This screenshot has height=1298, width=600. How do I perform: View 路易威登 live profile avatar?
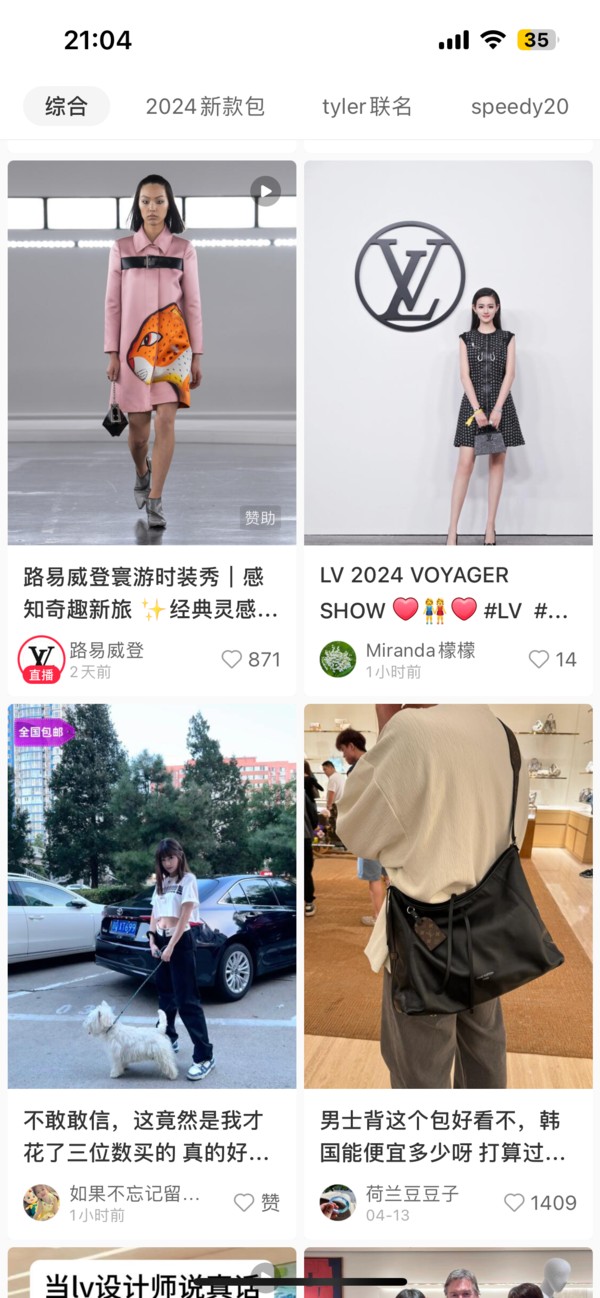click(x=41, y=659)
